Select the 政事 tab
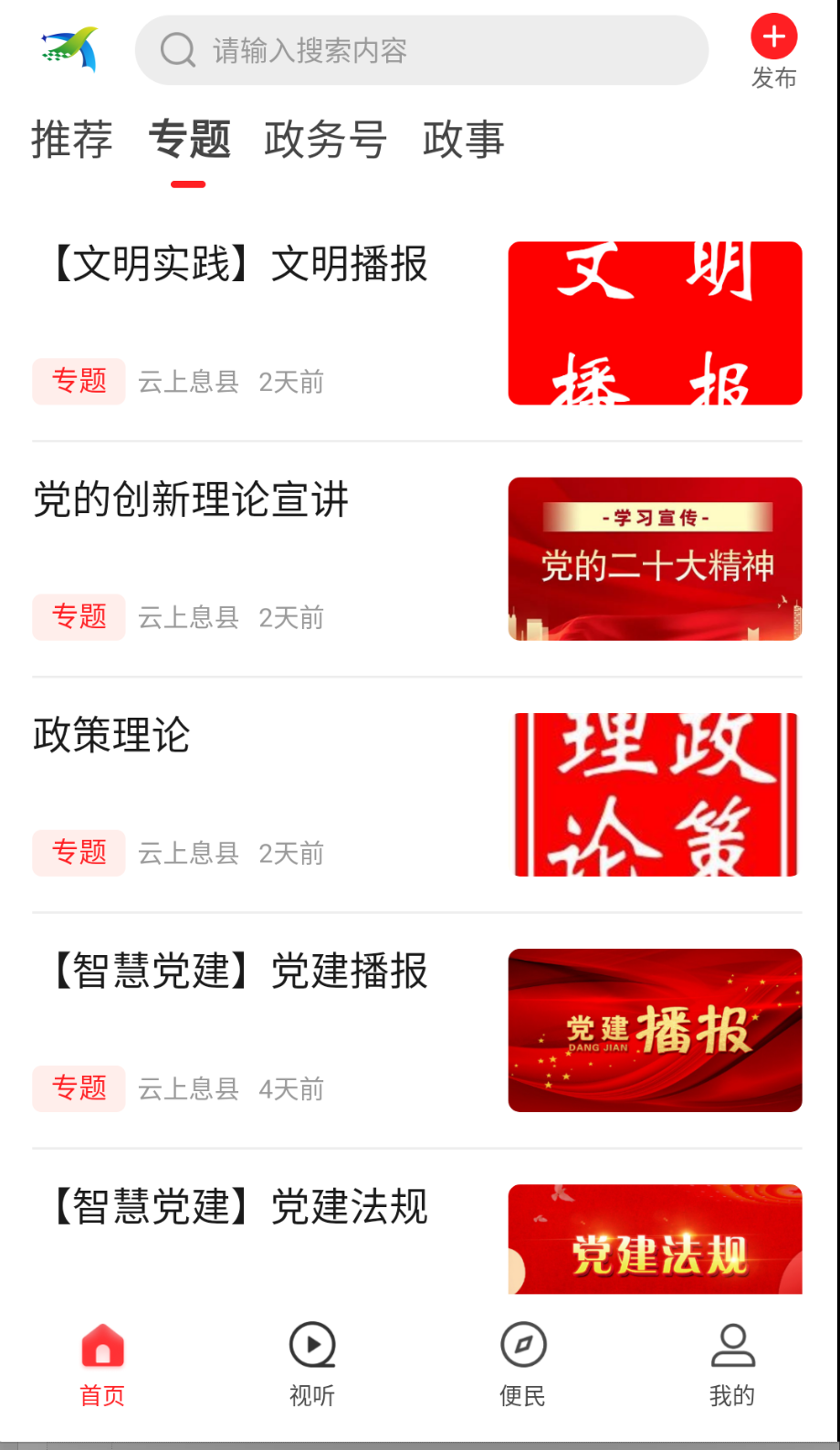This screenshot has width=840, height=1450. coord(463,139)
